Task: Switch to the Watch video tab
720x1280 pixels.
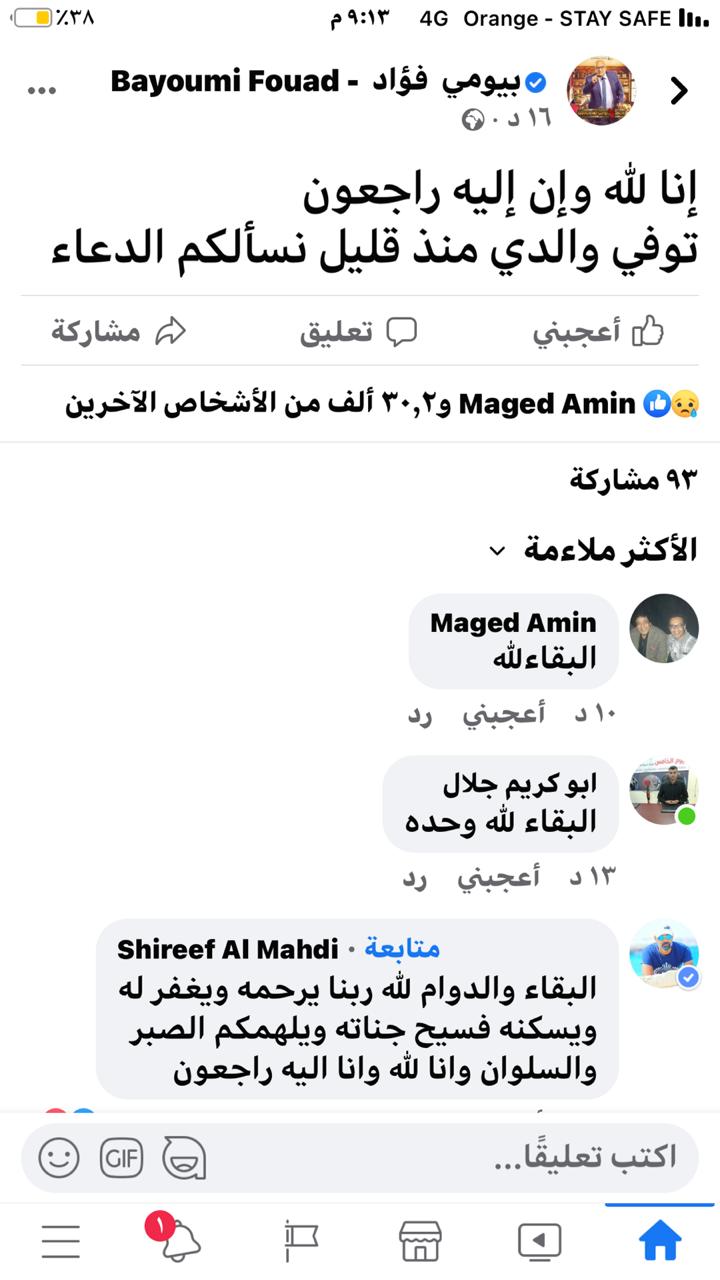Action: 540,1241
